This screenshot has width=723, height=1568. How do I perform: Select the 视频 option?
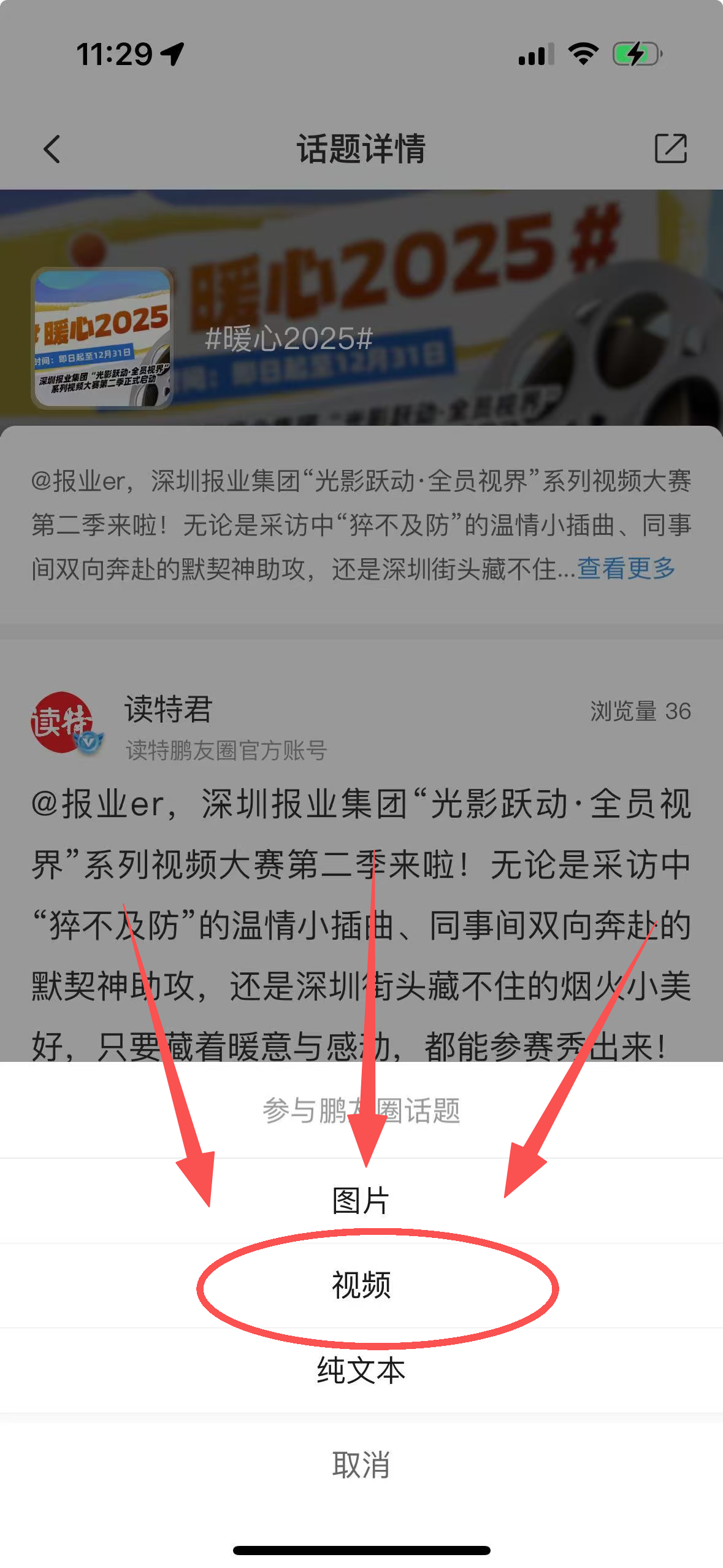361,1285
